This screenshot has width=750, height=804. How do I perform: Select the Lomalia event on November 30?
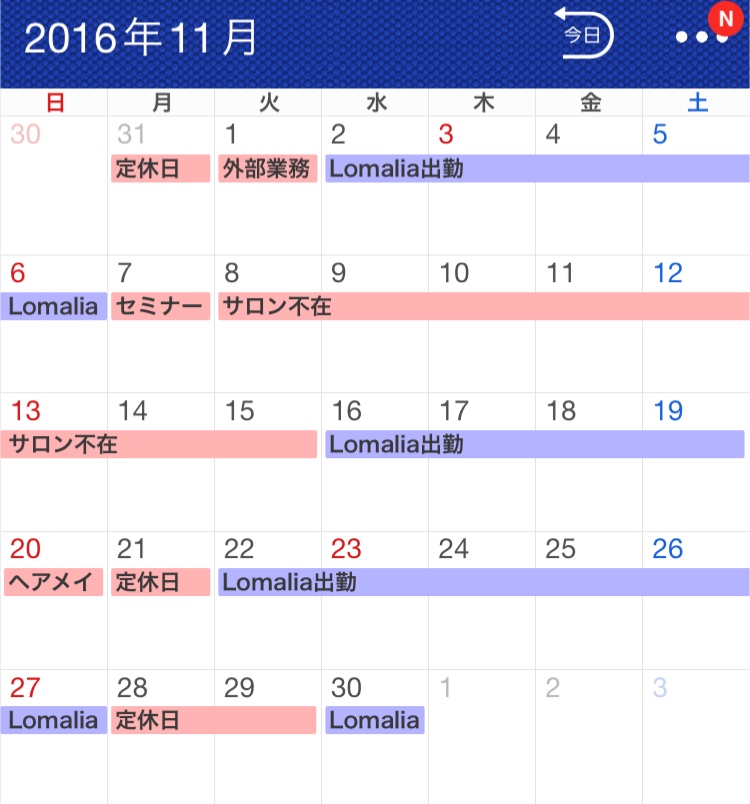tap(374, 720)
